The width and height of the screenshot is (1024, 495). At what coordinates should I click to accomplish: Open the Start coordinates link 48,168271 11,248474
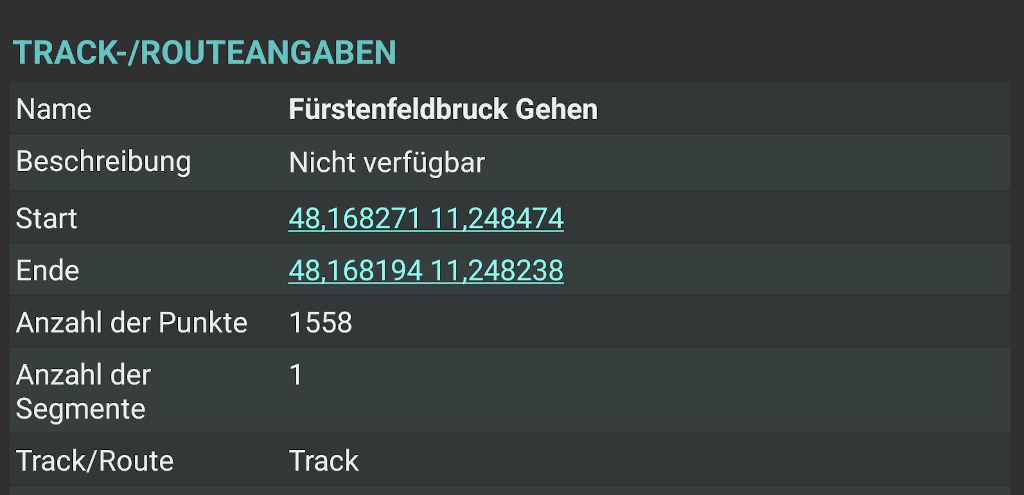(x=426, y=218)
